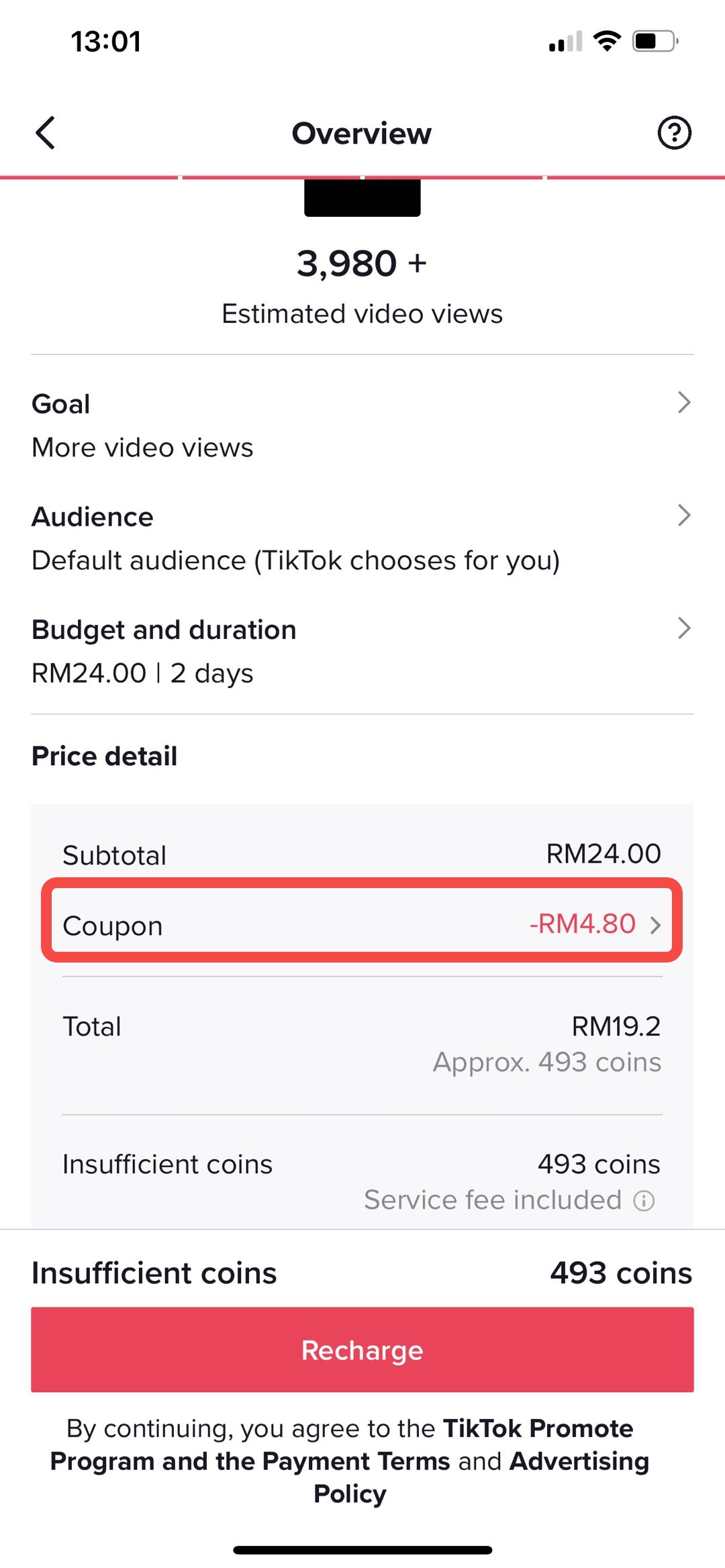Open the help question mark icon
The width and height of the screenshot is (725, 1568).
pyautogui.click(x=674, y=132)
